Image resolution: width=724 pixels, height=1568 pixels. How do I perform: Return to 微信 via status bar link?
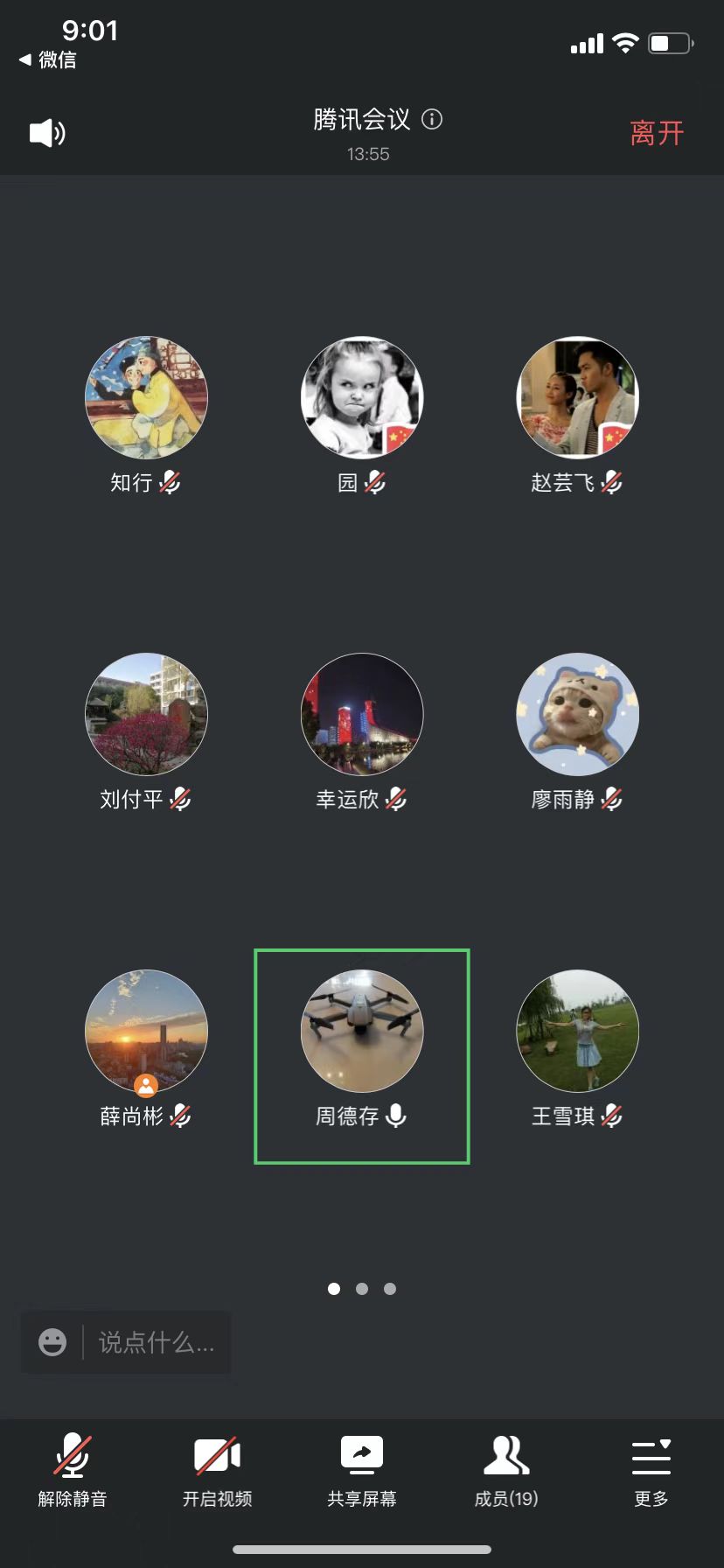tap(48, 59)
